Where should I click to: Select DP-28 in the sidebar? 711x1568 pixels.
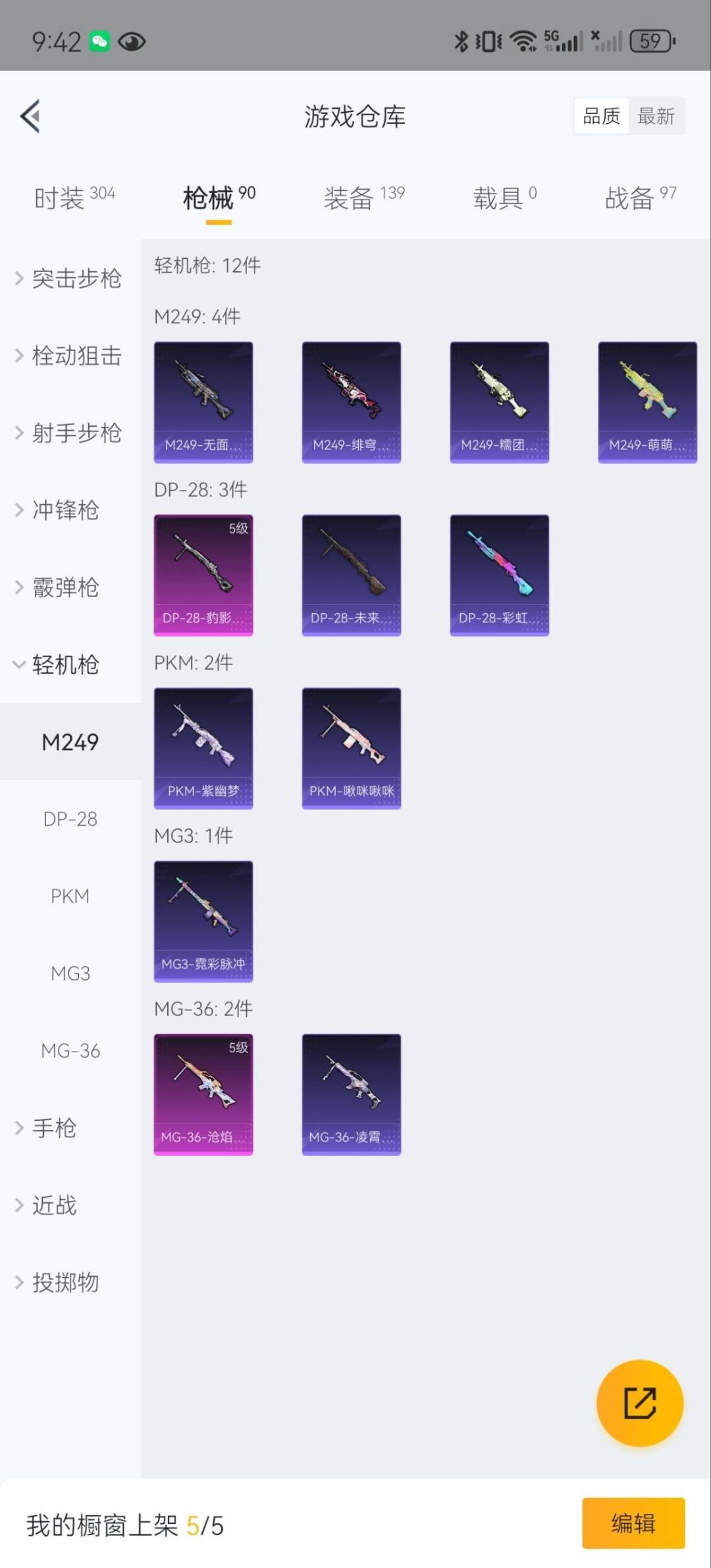point(70,819)
